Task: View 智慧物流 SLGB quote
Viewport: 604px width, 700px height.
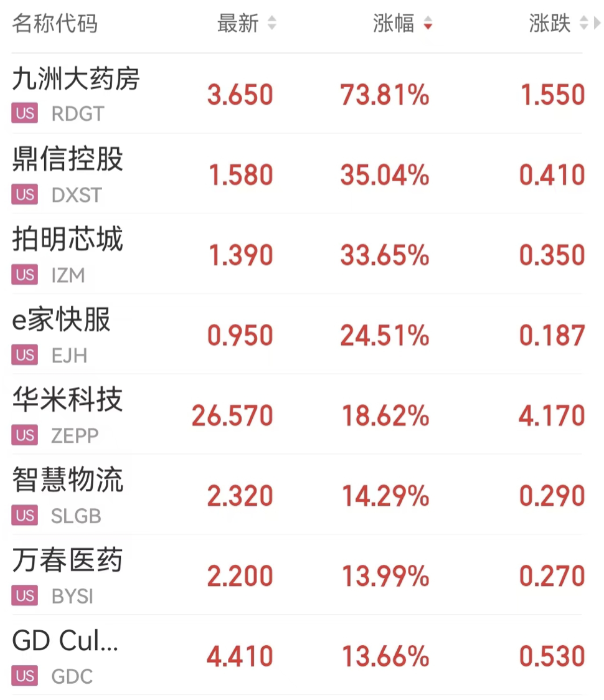Action: pos(297,495)
